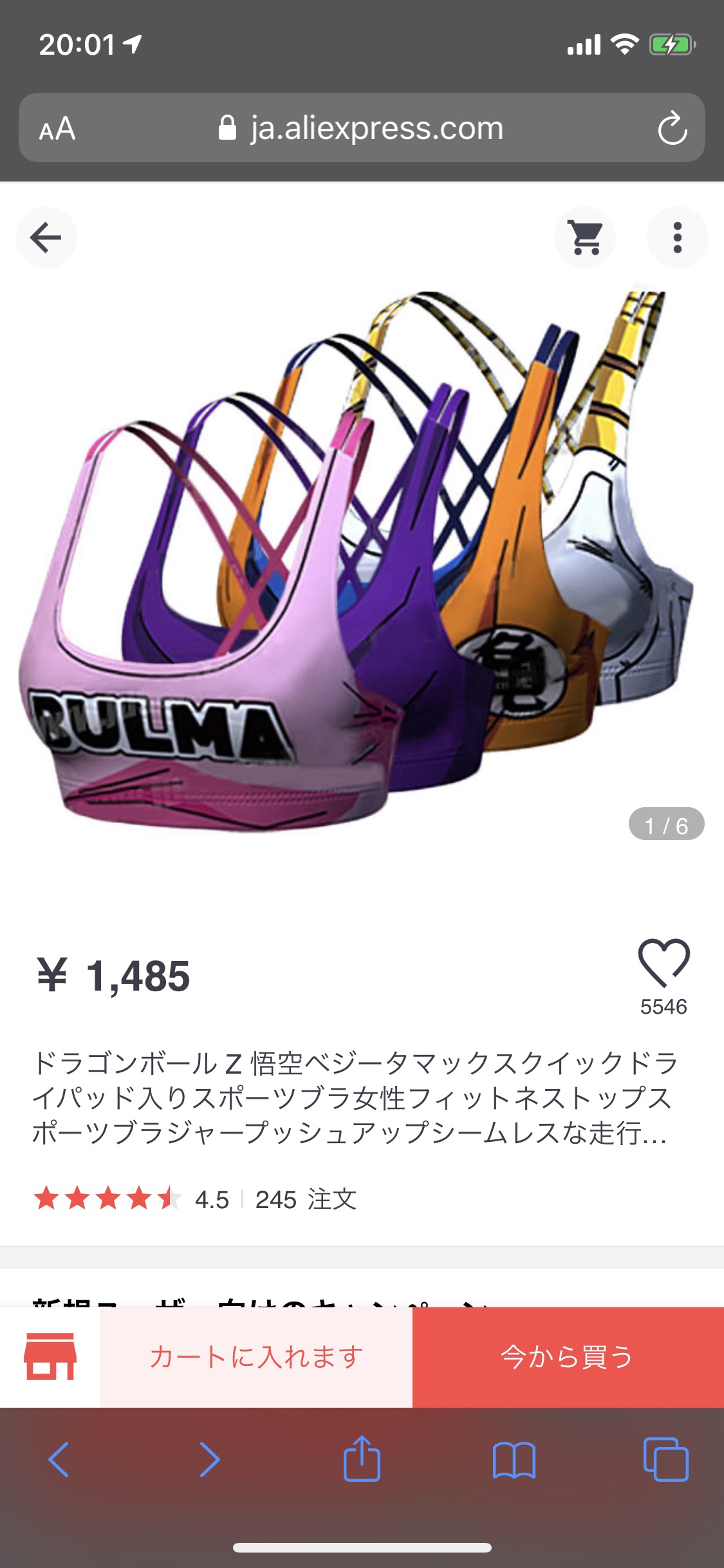Image resolution: width=724 pixels, height=1568 pixels.
Task: Open Safari bookmarks
Action: [514, 1460]
